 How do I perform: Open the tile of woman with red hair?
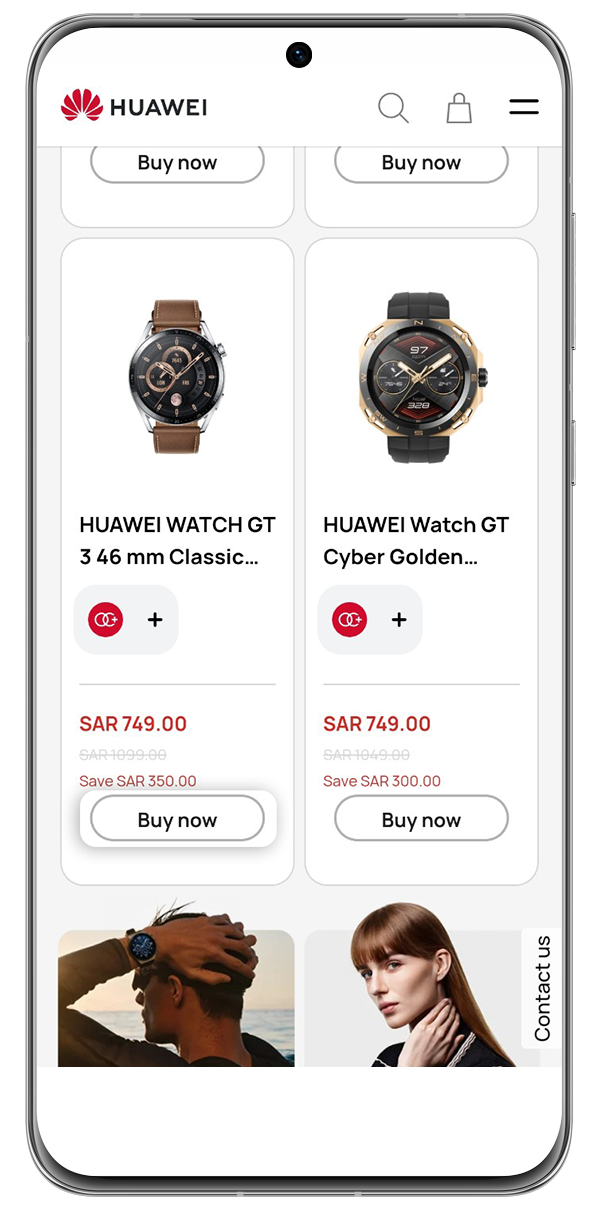[x=412, y=998]
